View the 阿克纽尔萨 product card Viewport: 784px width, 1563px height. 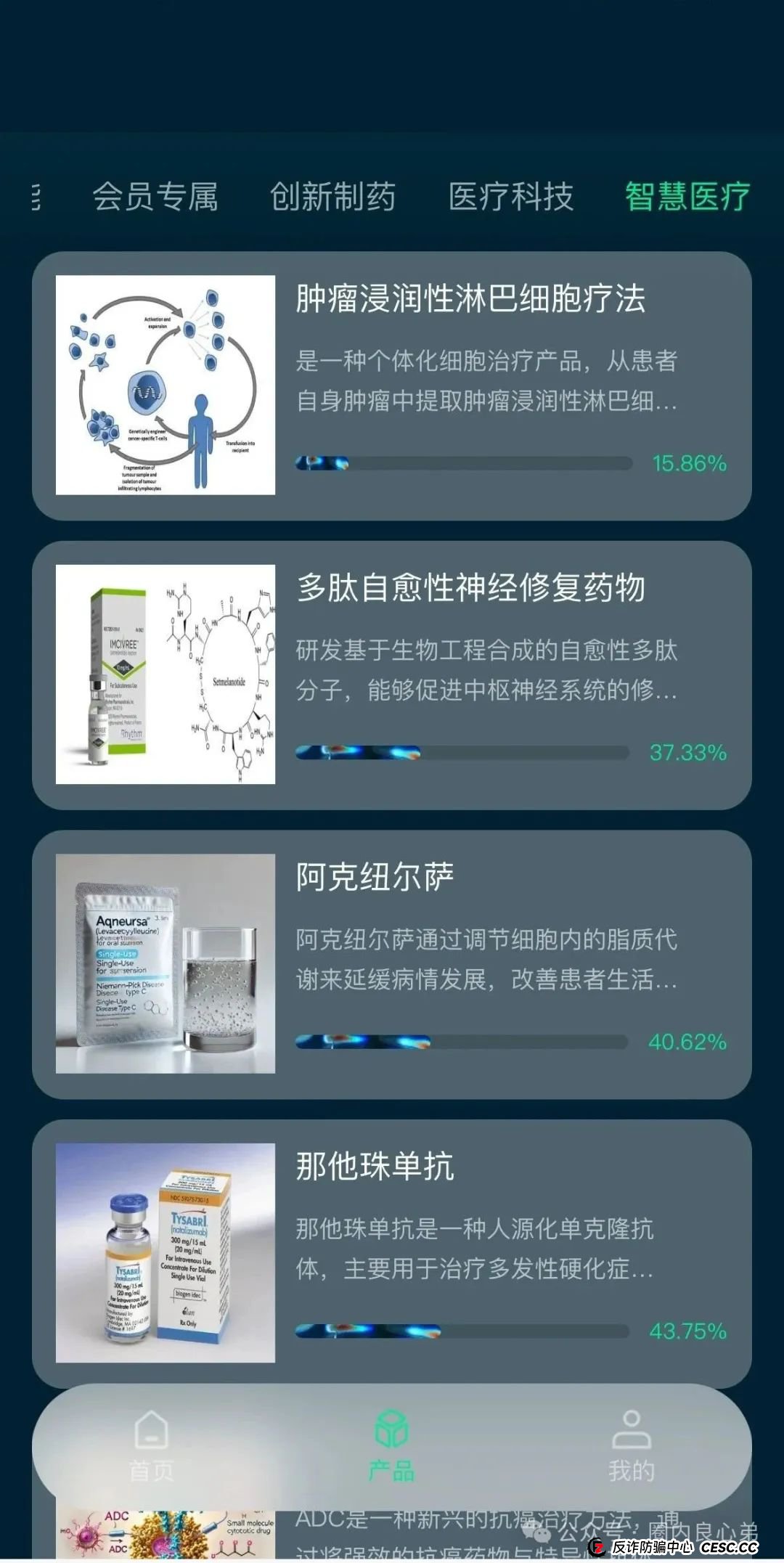(x=392, y=964)
